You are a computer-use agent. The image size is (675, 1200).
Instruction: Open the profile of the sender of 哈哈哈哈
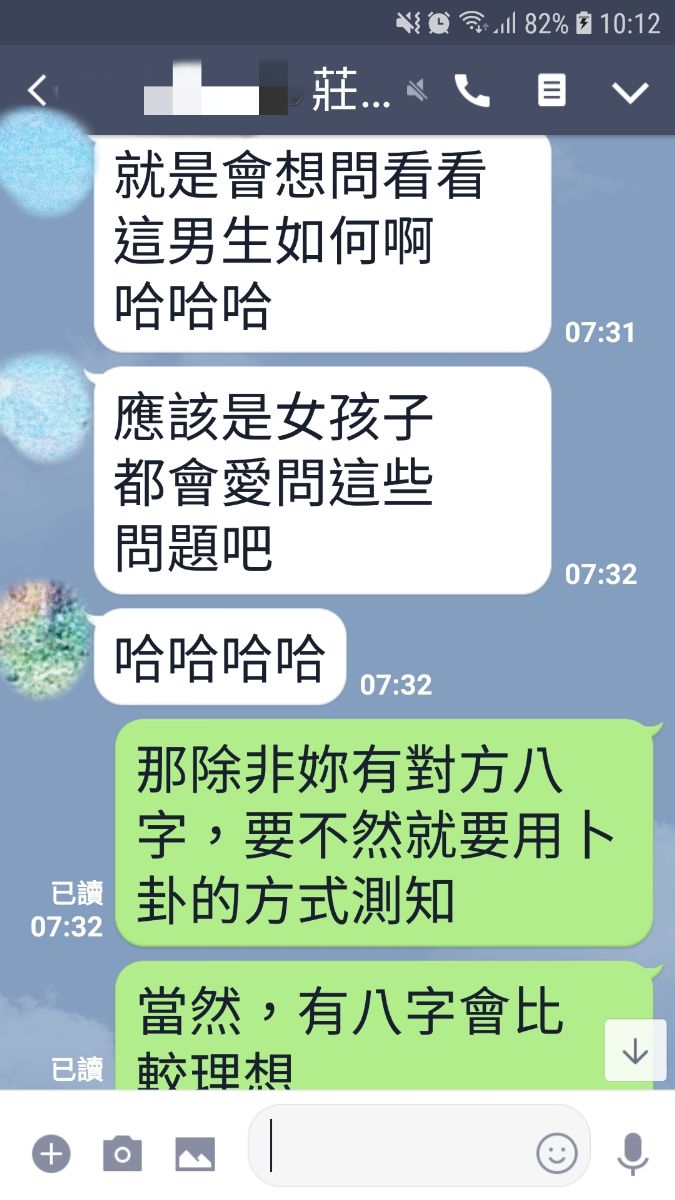coord(42,638)
